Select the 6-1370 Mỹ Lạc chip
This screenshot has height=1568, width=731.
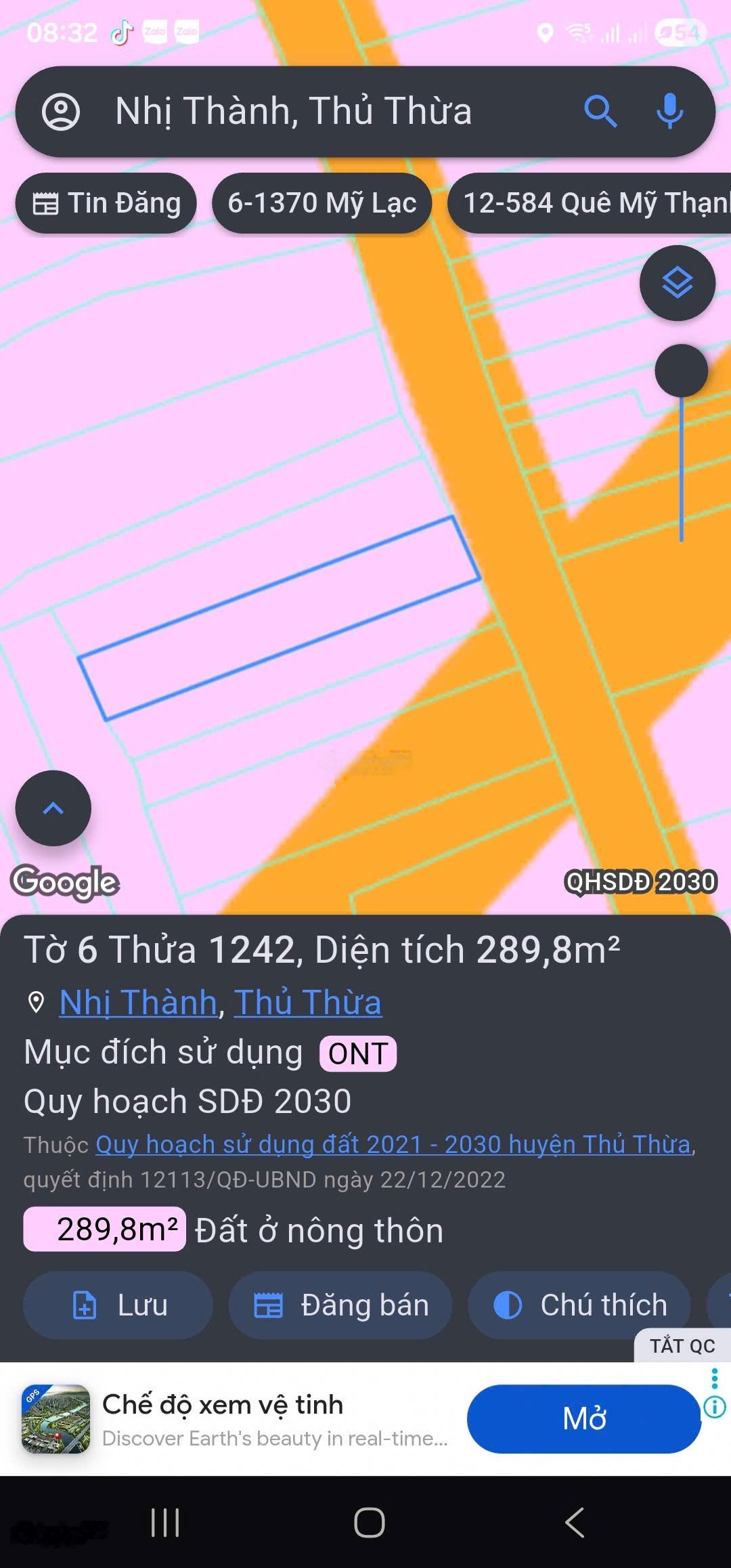click(323, 203)
